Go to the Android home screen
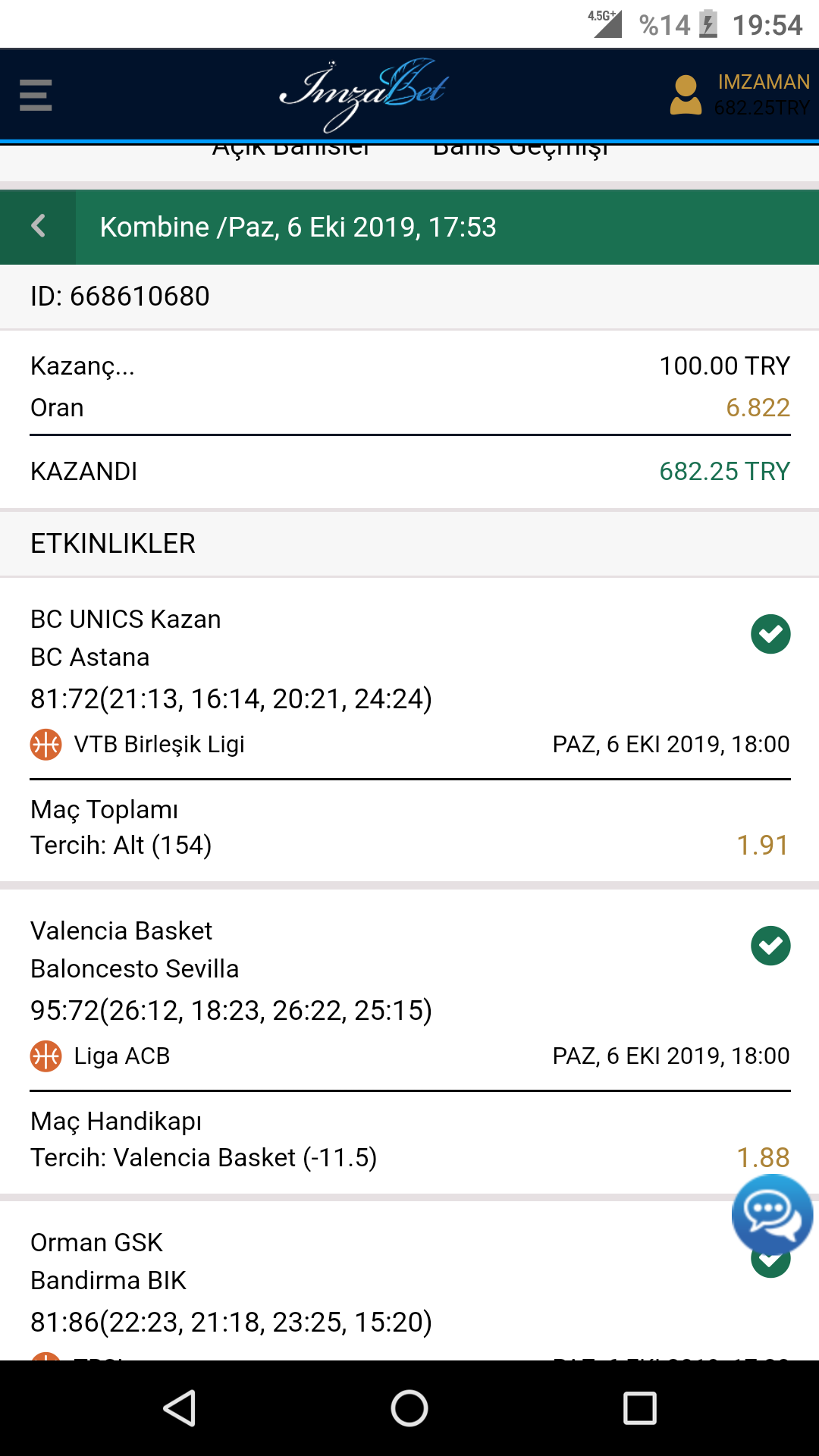Image resolution: width=819 pixels, height=1456 pixels. 409,1408
